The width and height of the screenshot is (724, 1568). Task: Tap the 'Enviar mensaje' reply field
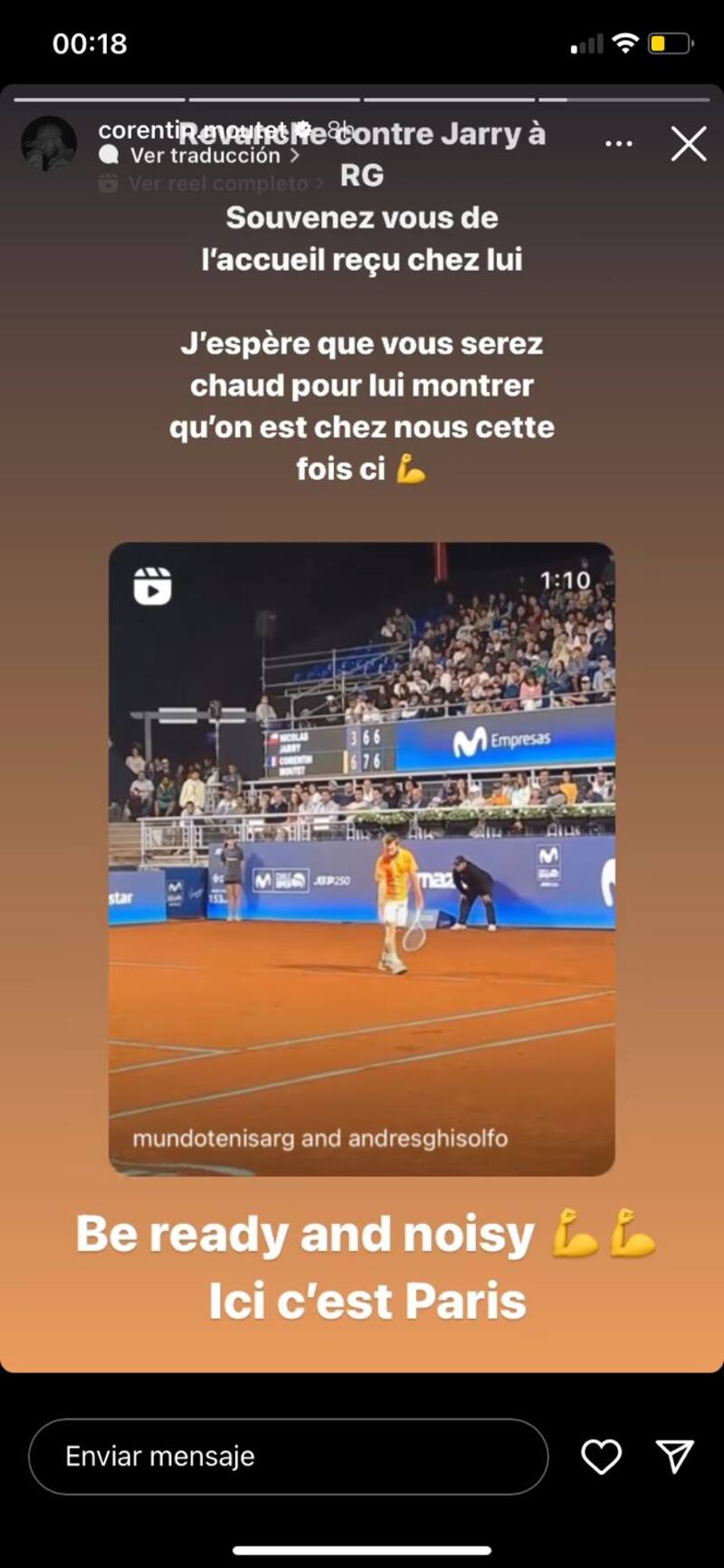click(288, 1456)
